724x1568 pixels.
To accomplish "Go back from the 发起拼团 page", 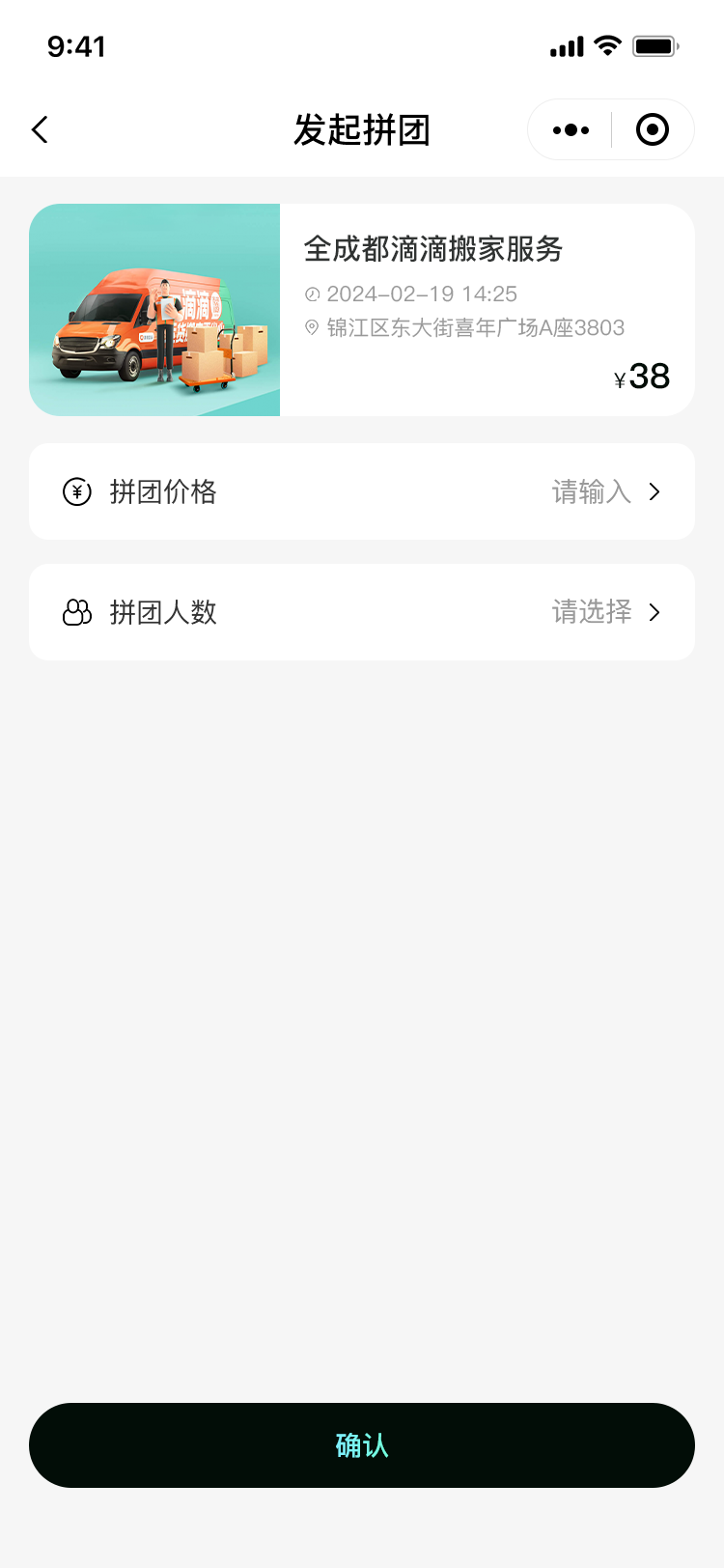I will click(x=40, y=129).
